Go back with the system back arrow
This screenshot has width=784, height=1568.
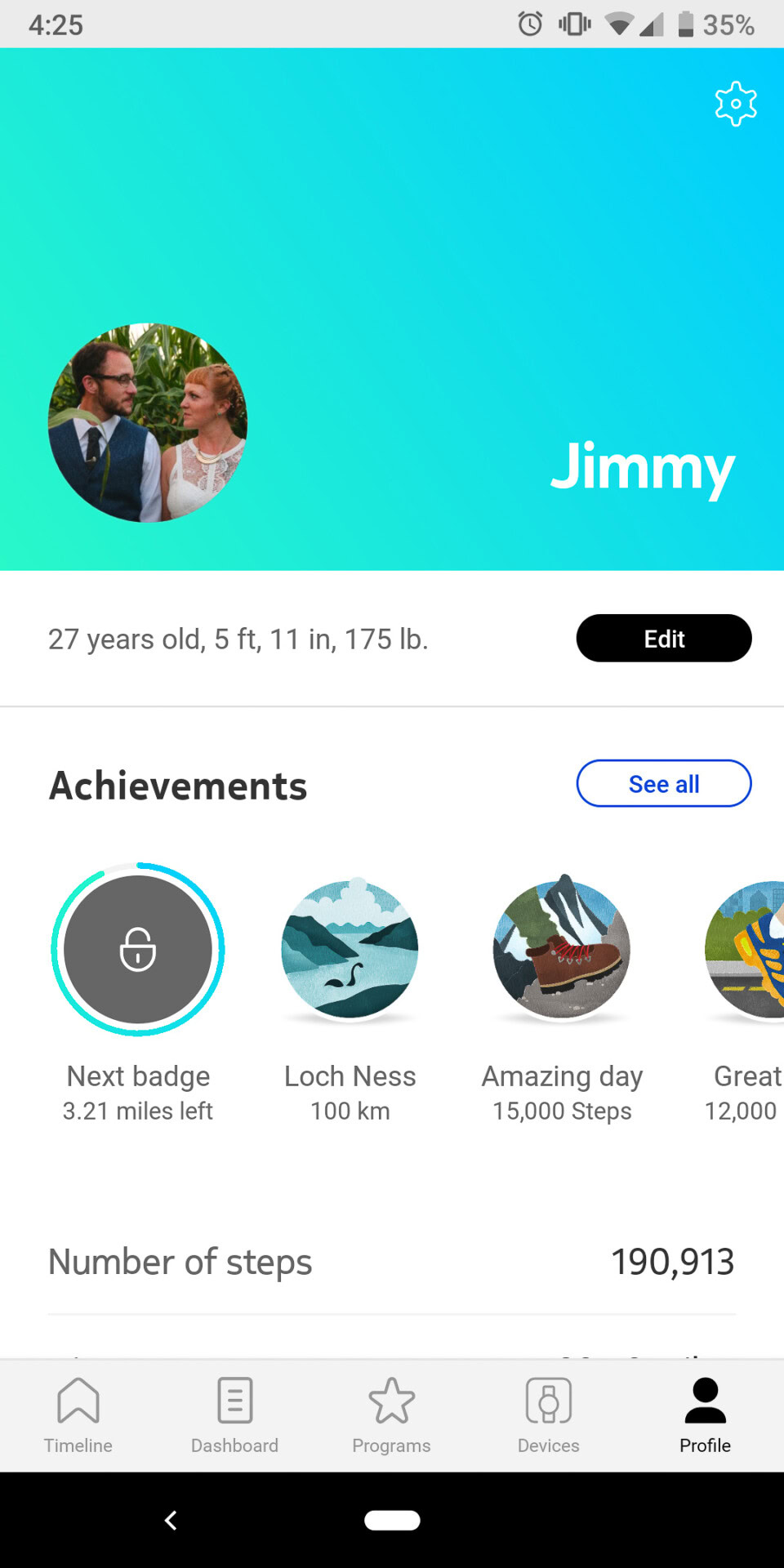coord(171,1520)
